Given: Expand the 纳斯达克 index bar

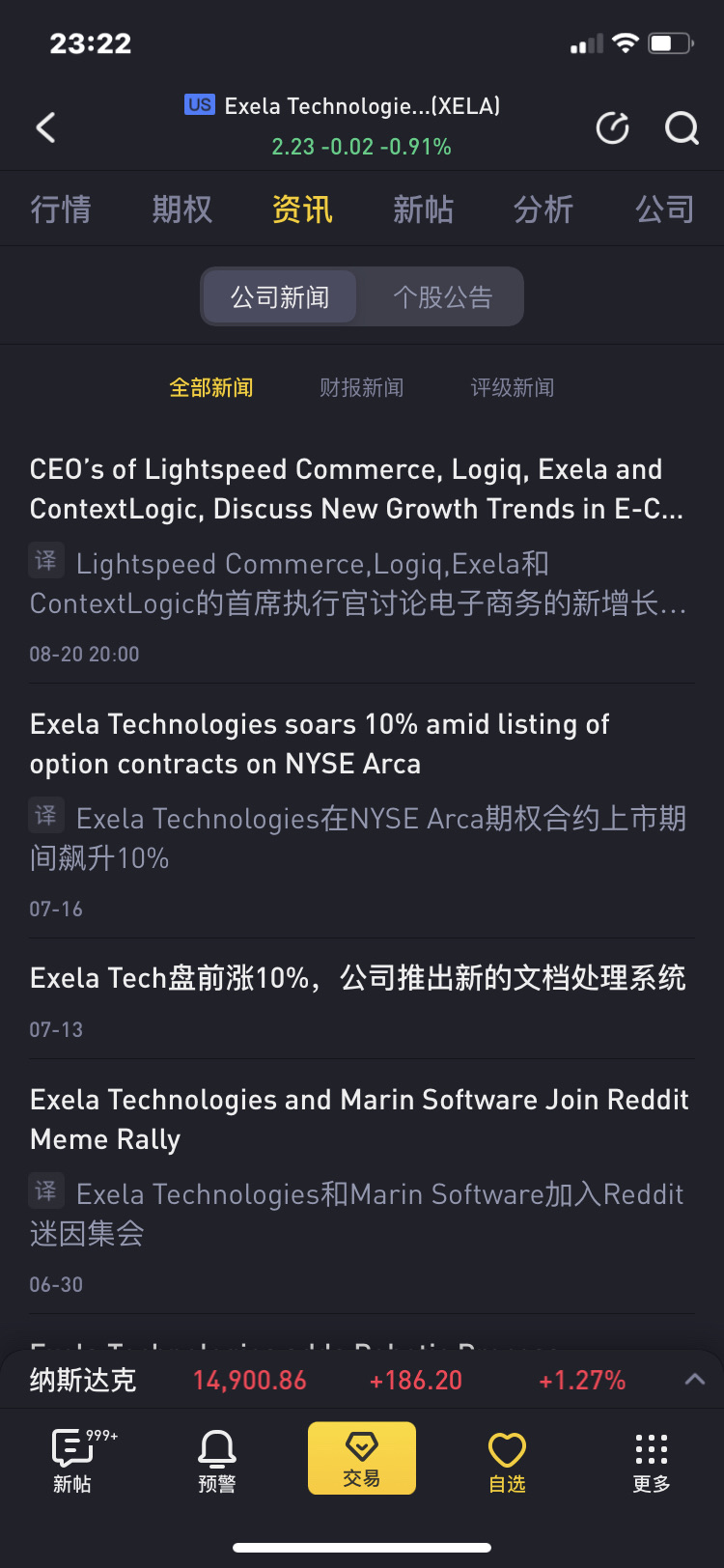Looking at the screenshot, I should (x=694, y=1380).
